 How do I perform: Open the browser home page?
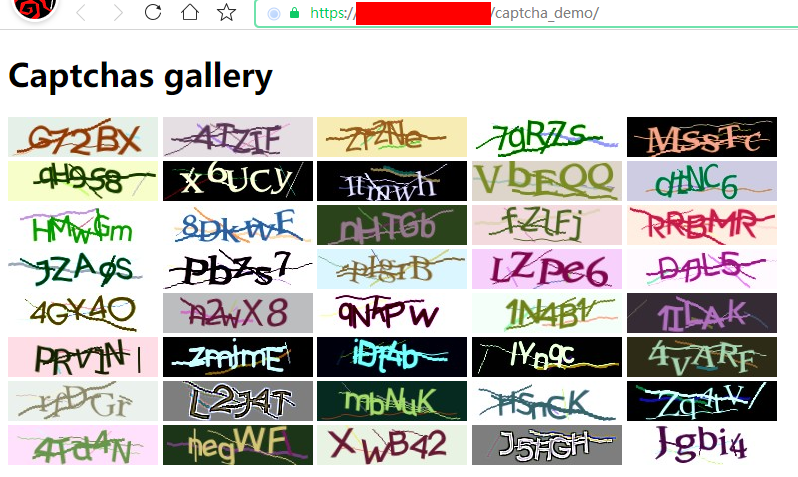(x=190, y=13)
